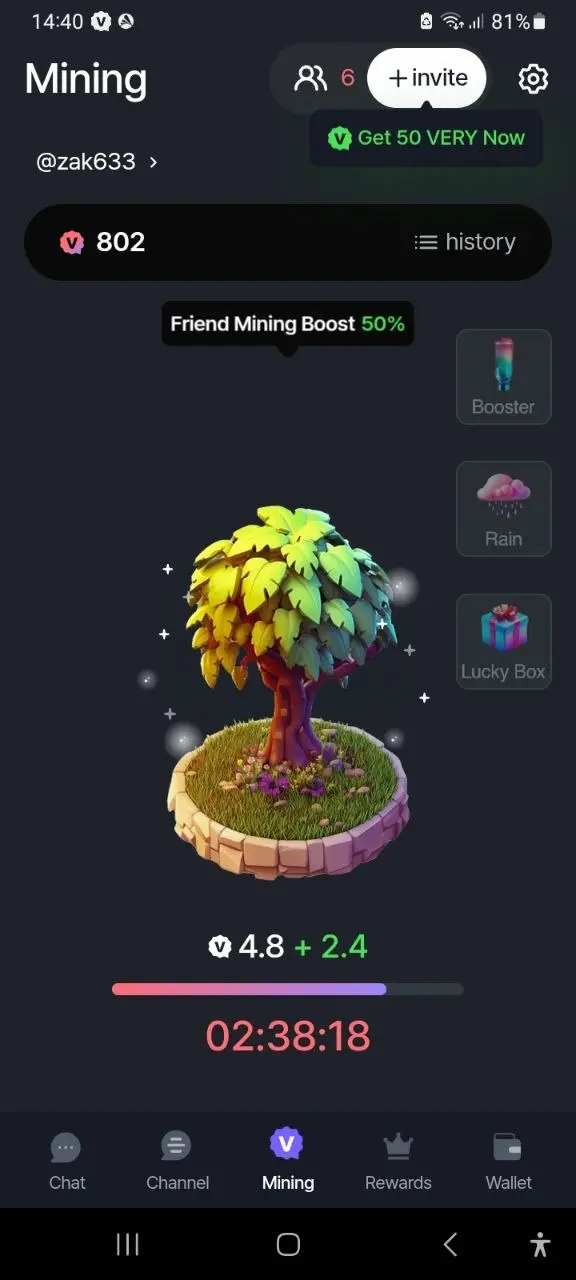Open the settings gear icon

[533, 78]
